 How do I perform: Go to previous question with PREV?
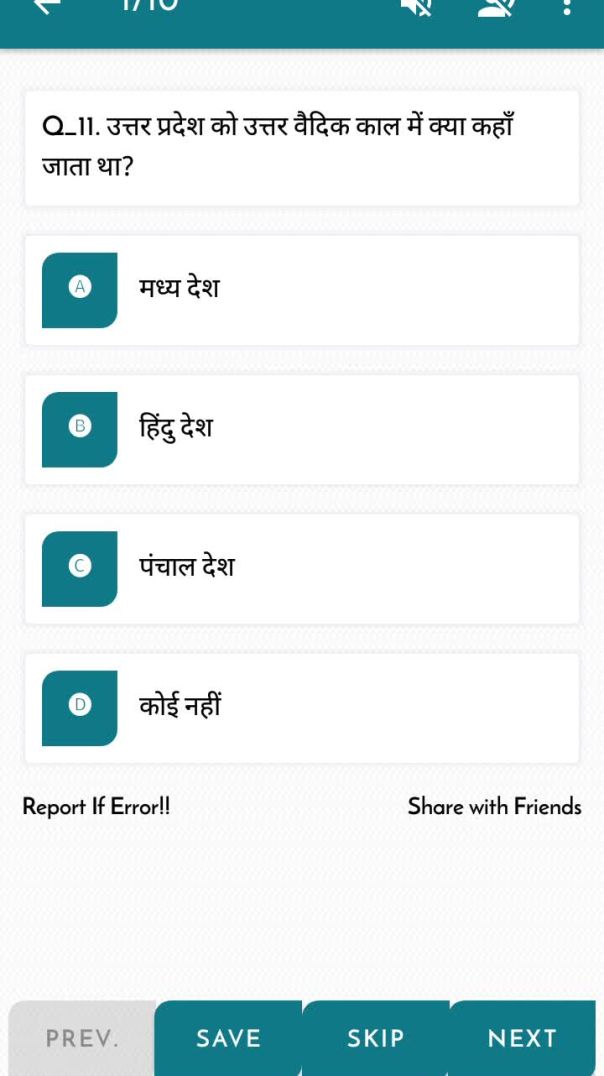(x=82, y=1039)
